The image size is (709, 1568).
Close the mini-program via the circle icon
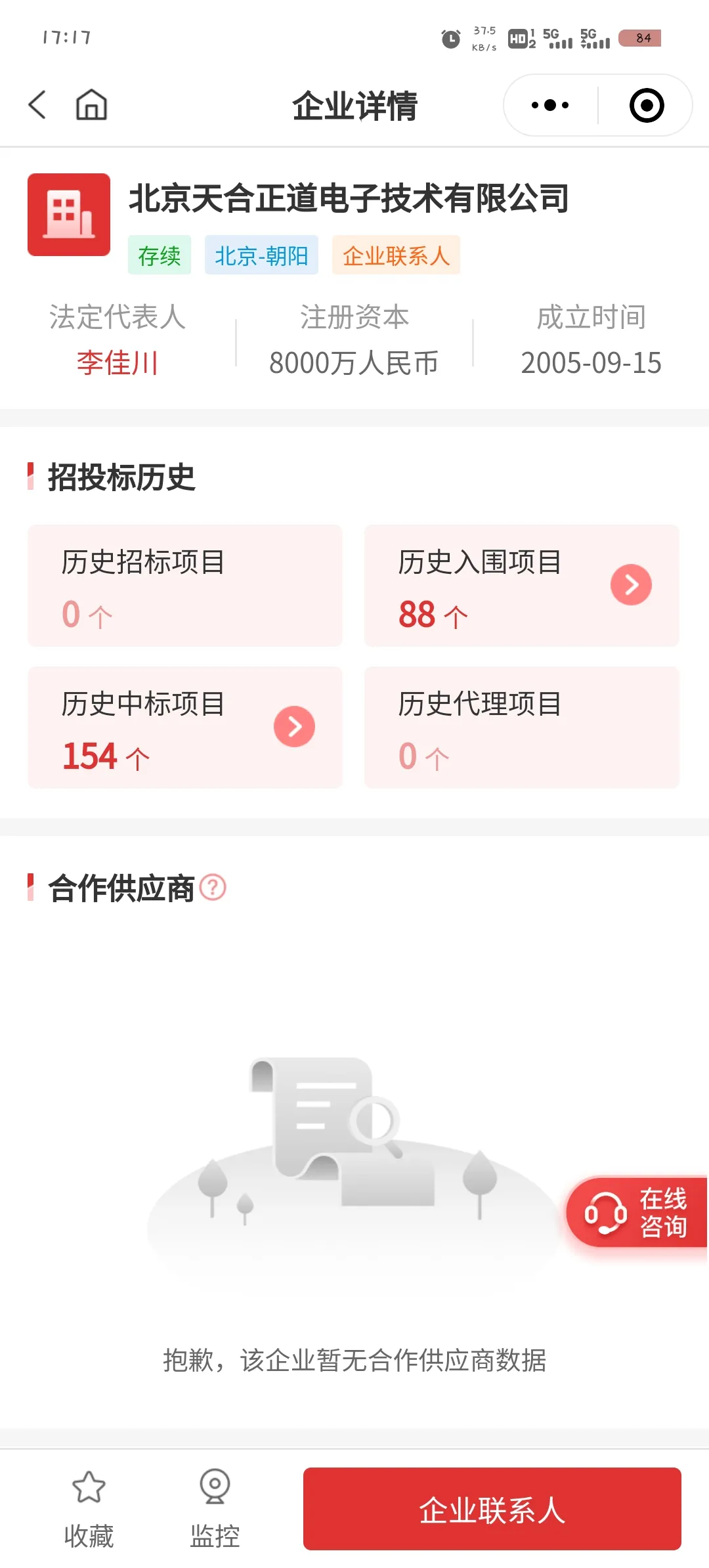click(x=647, y=105)
